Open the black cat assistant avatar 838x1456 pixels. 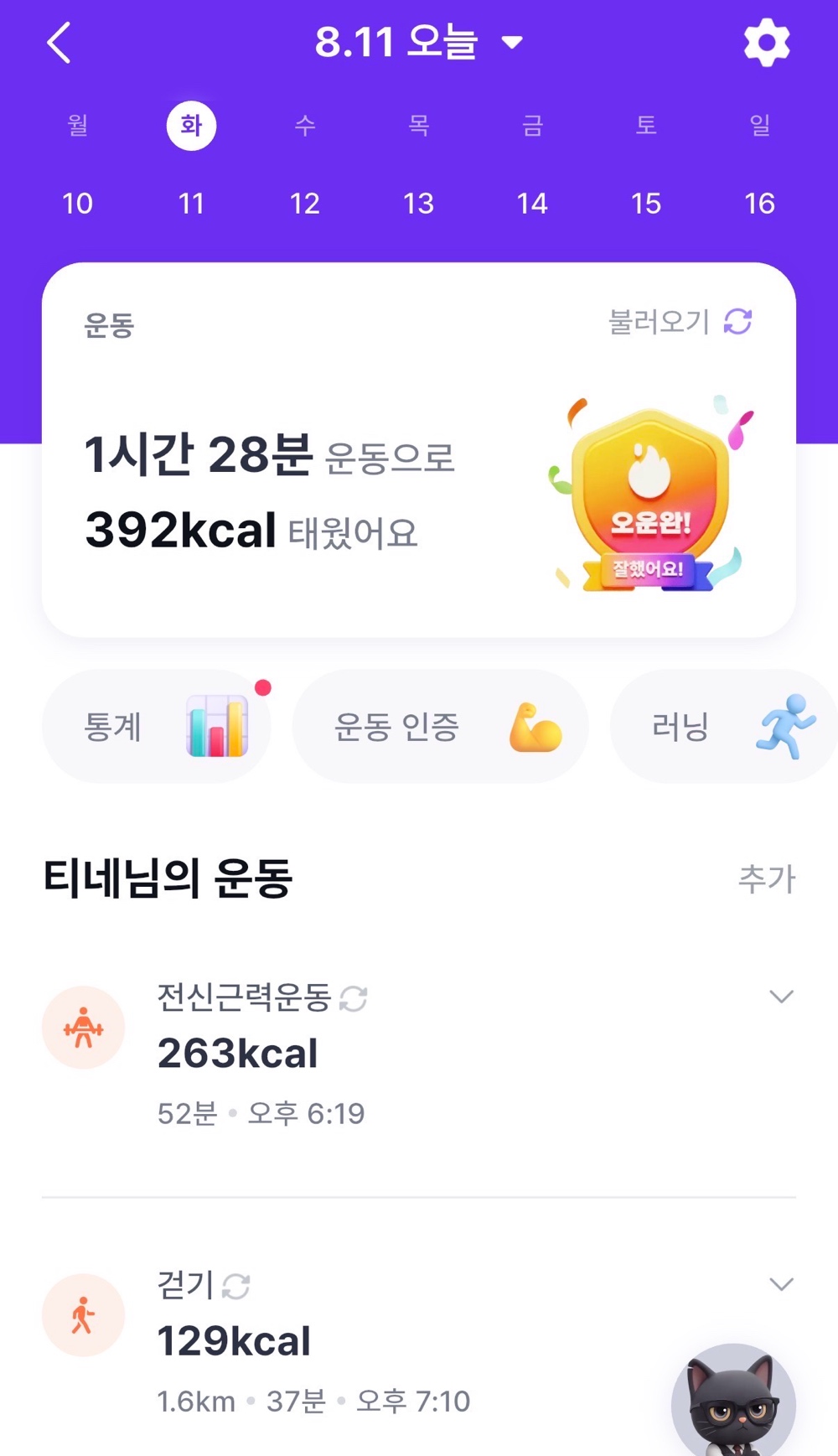point(733,1400)
